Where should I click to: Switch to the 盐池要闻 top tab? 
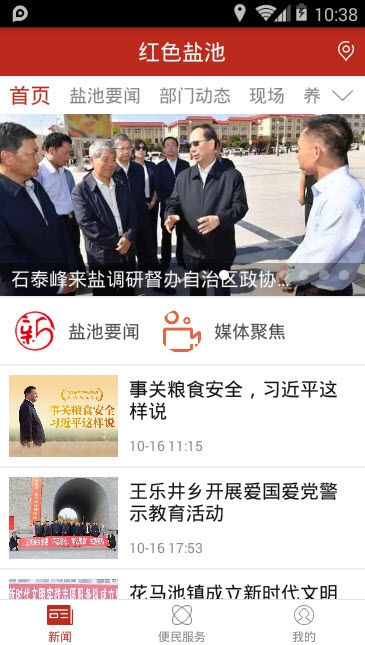point(105,96)
